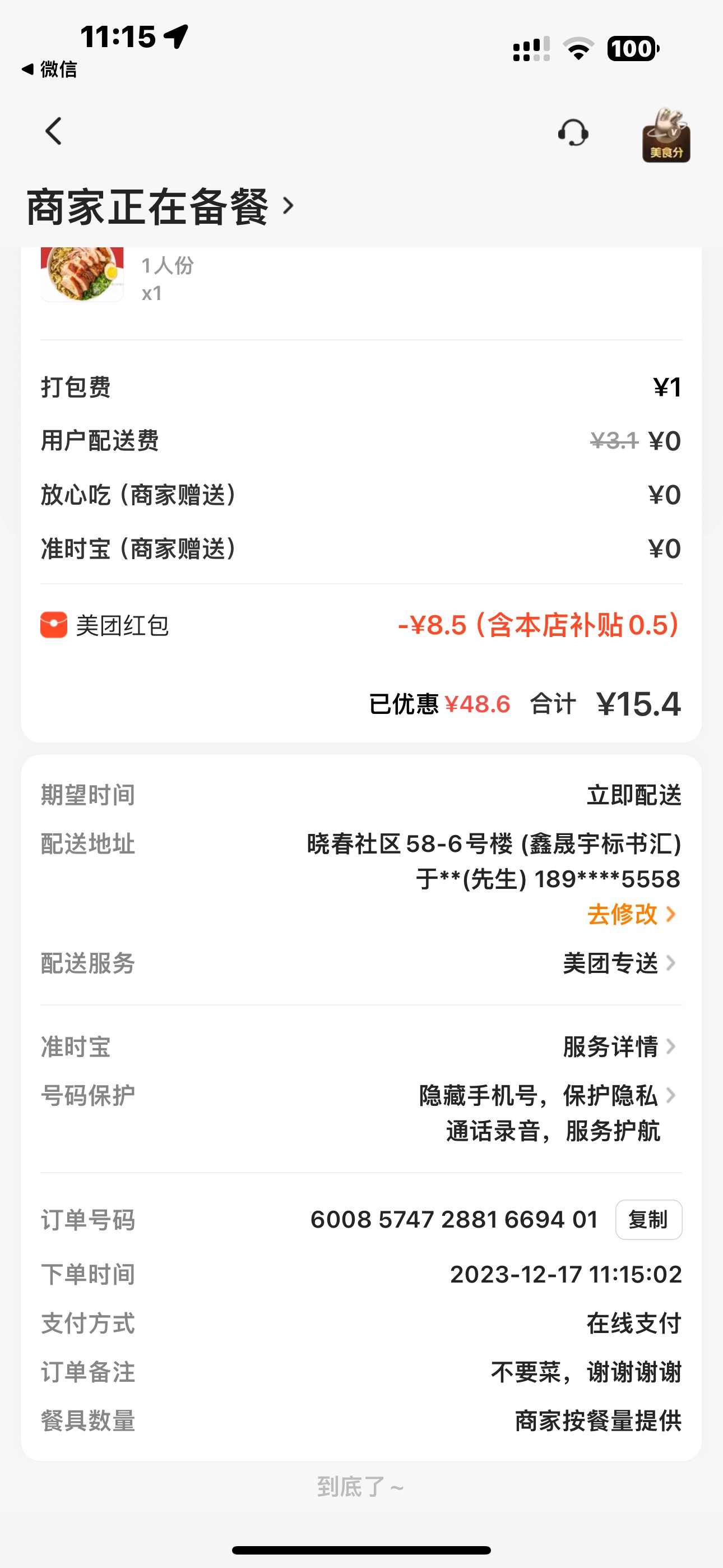
Task: Copy the order number with 复制
Action: point(648,1220)
